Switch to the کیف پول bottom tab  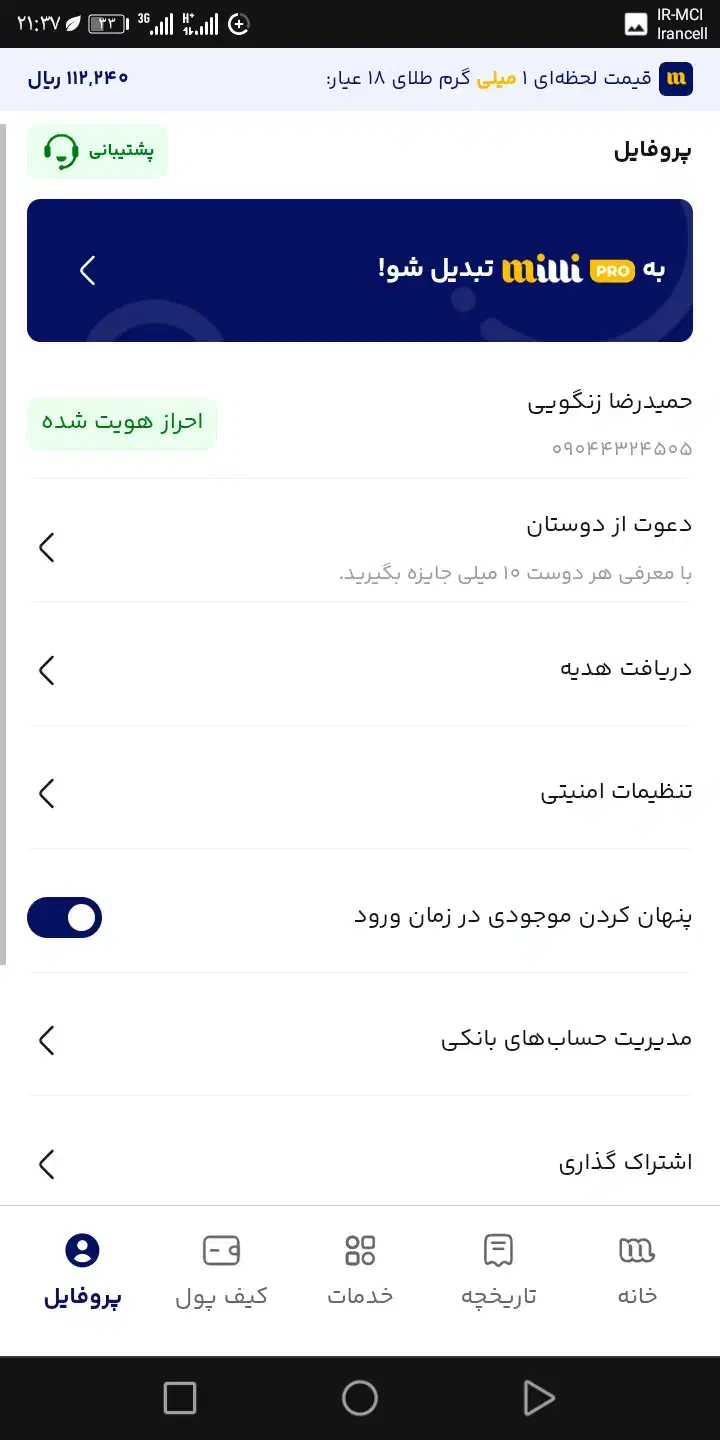pyautogui.click(x=222, y=1270)
